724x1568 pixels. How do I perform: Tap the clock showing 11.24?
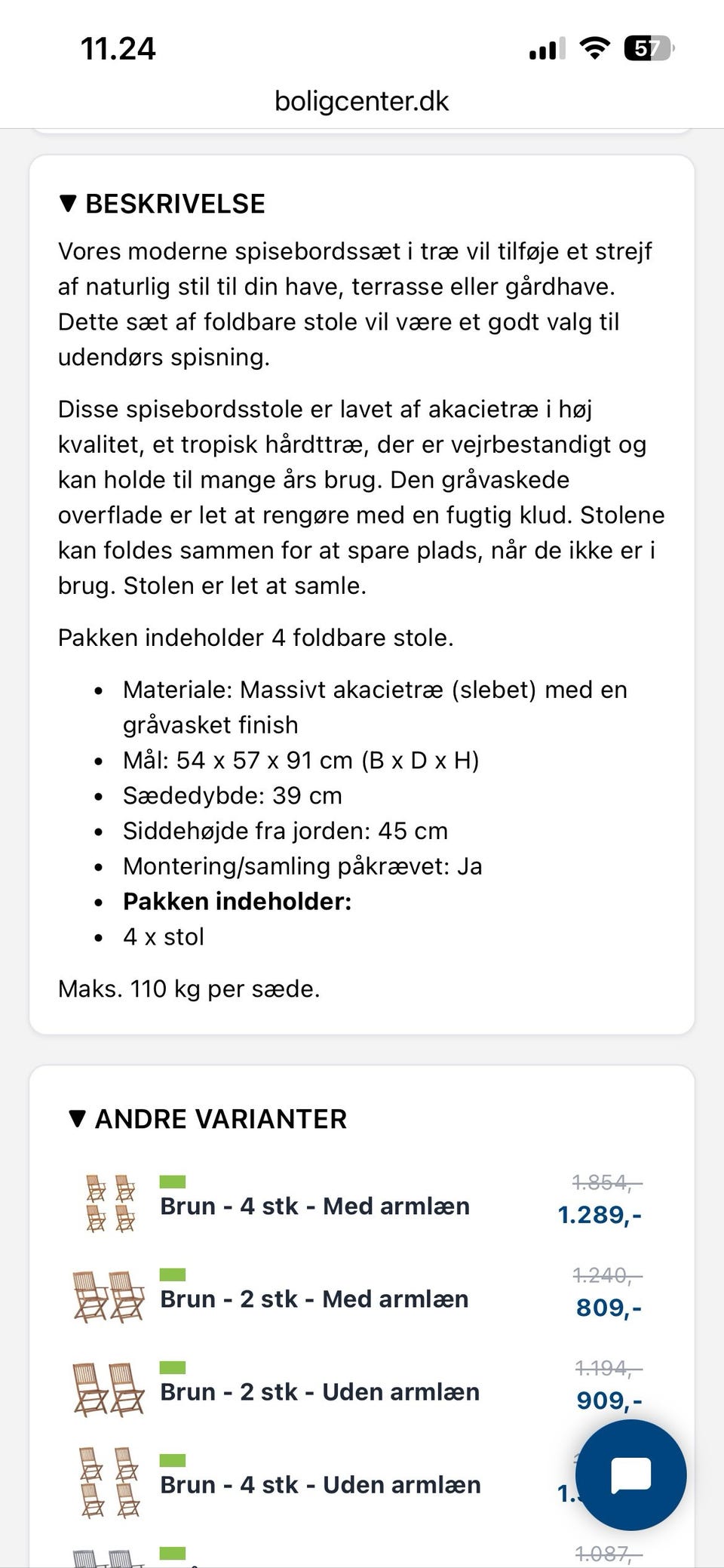point(118,49)
